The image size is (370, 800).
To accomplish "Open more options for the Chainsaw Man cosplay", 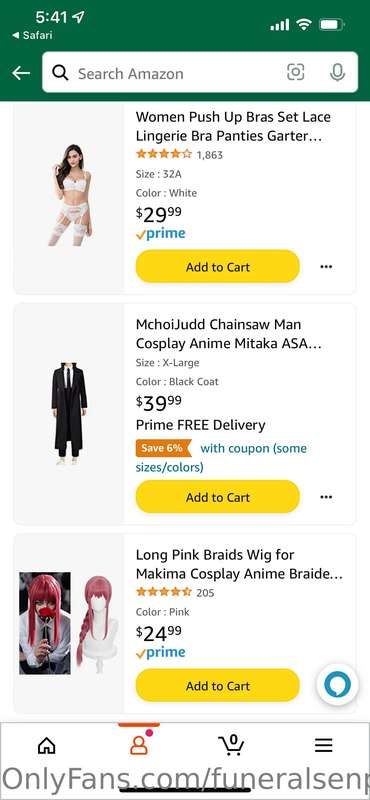I will click(x=326, y=496).
